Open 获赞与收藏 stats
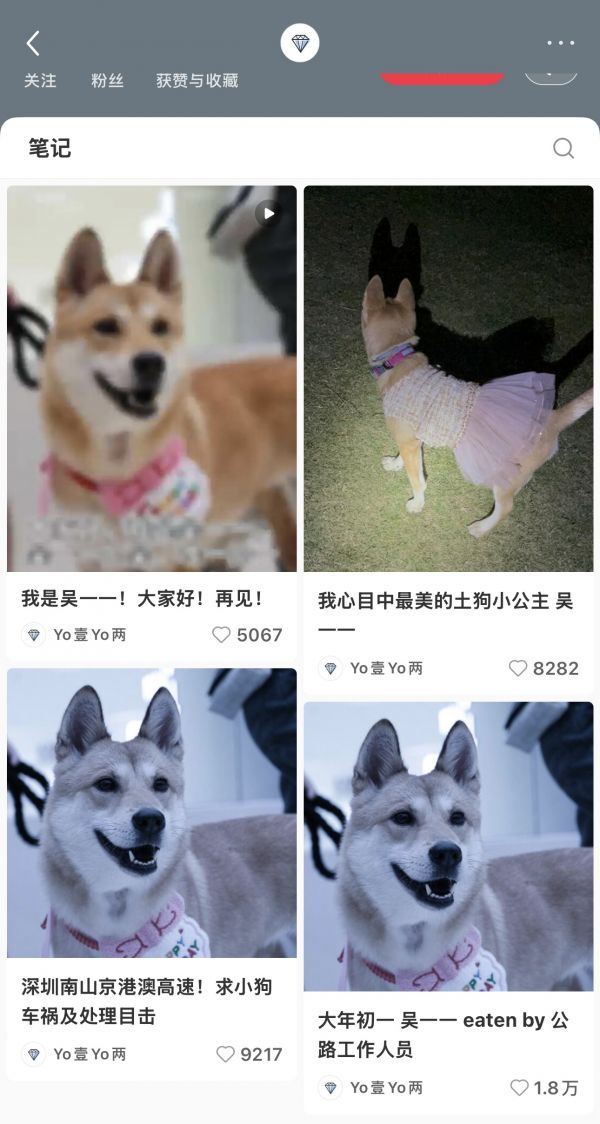This screenshot has width=600, height=1124. pos(197,81)
